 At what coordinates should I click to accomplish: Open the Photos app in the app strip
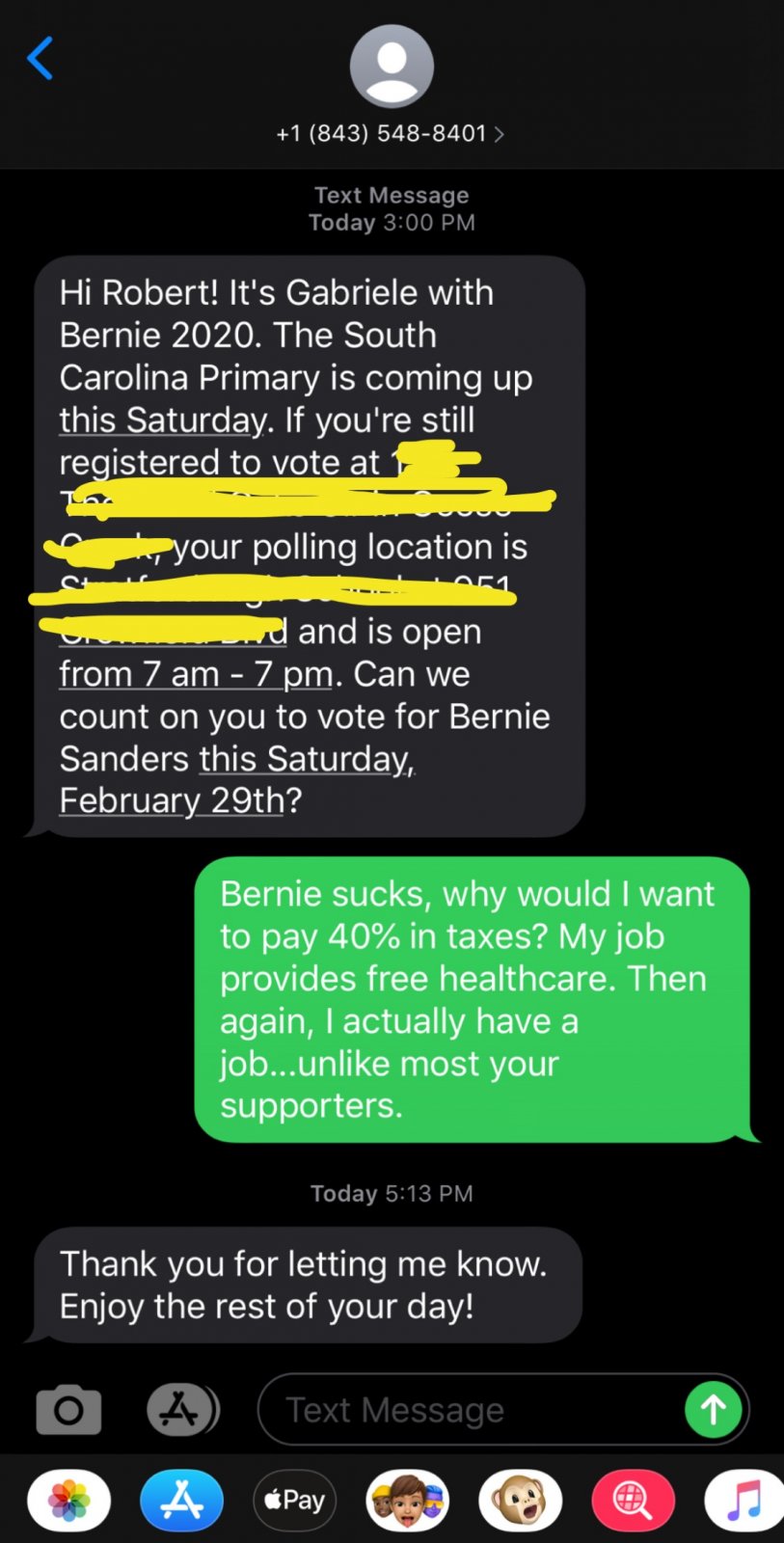pyautogui.click(x=69, y=1501)
